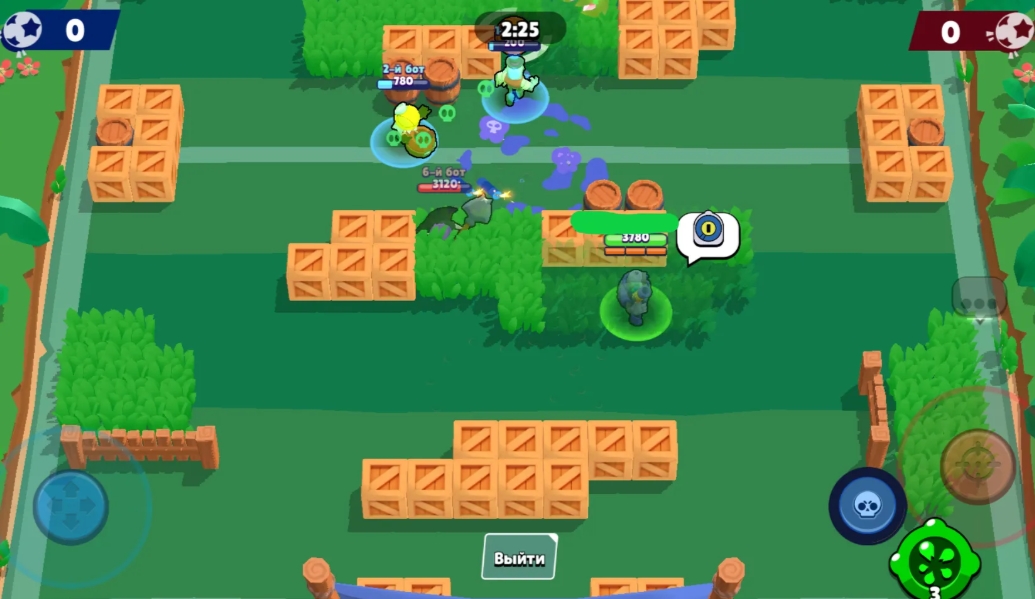Tap the blue movement joystick
1035x599 pixels.
(x=70, y=507)
